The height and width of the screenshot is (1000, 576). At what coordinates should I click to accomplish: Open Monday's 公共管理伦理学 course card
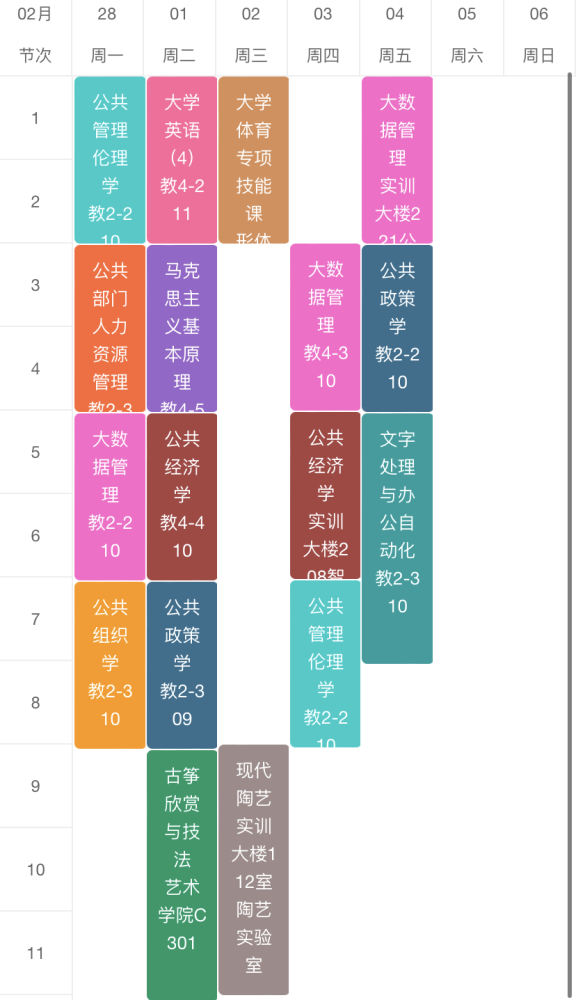(x=110, y=159)
